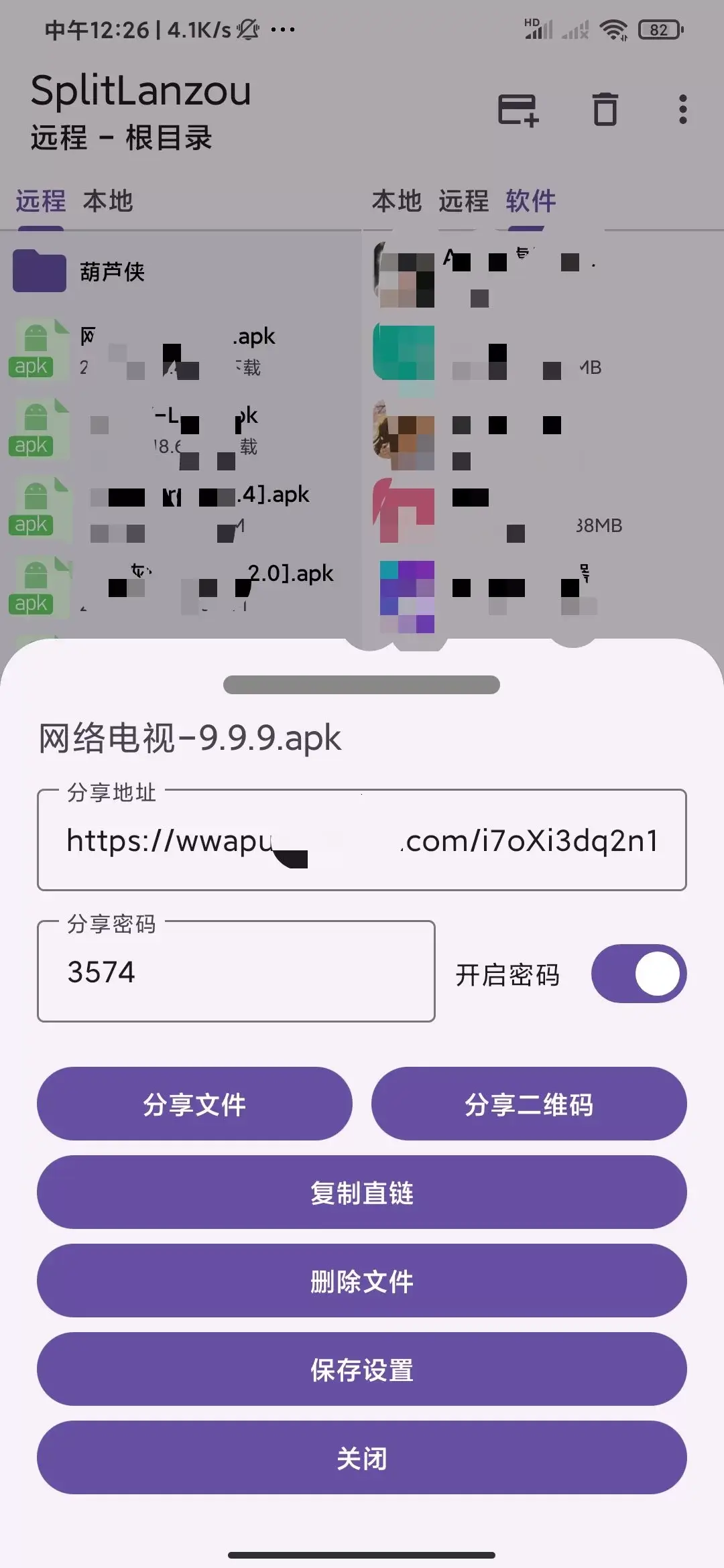Switch to the 本地 tab on the left pane
724x1568 pixels.
(109, 200)
